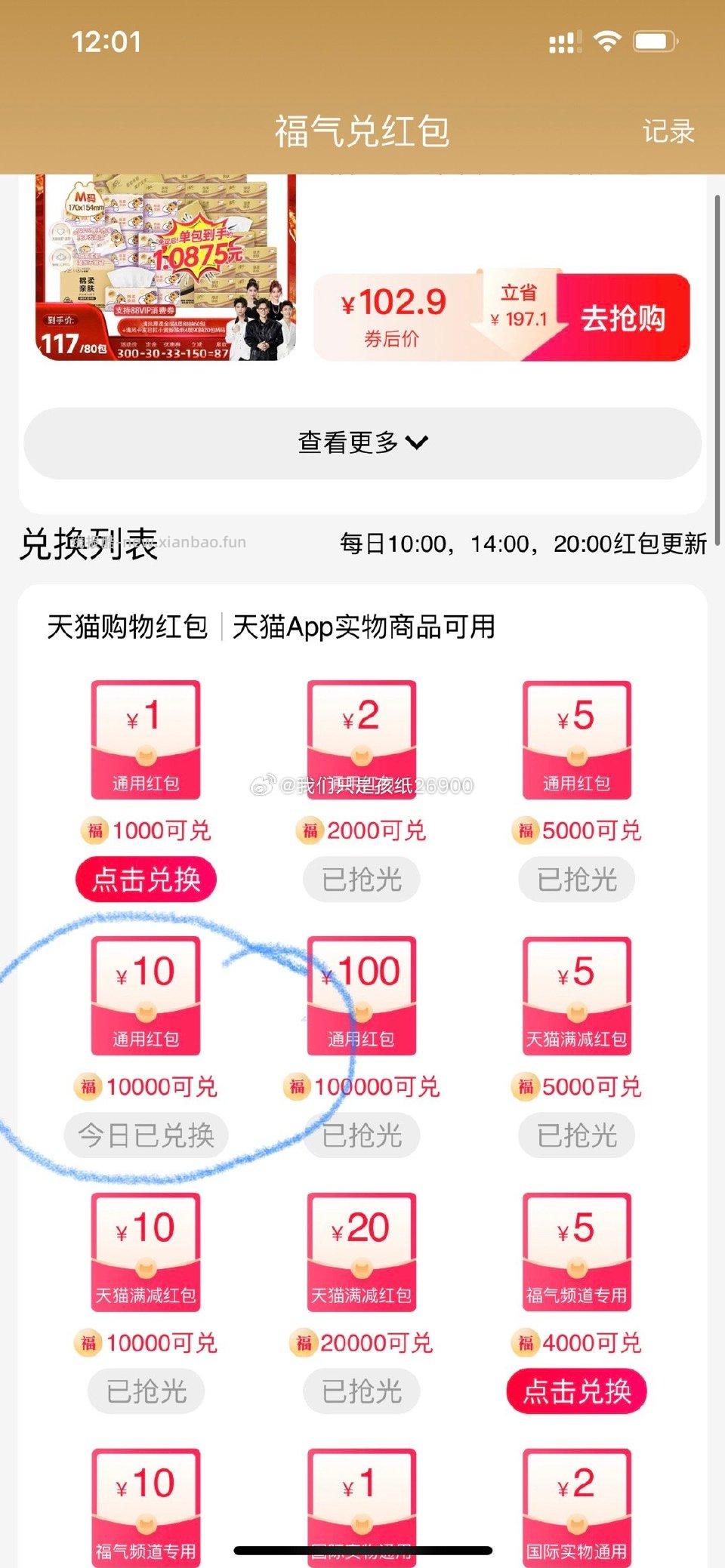The width and height of the screenshot is (725, 1568).
Task: Open the ¥10 福气频道专用 red packet
Action: pyautogui.click(x=146, y=1506)
